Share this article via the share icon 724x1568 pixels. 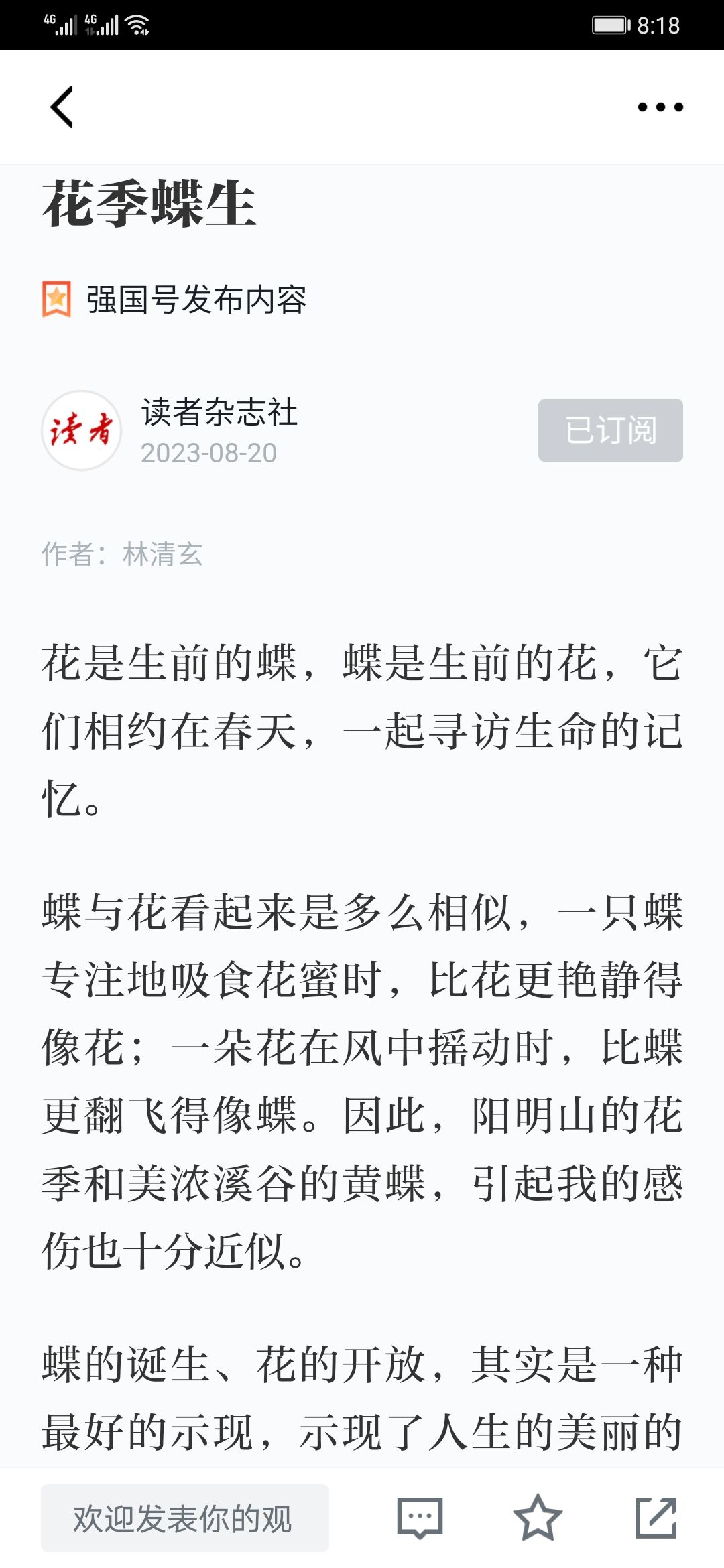(656, 1518)
